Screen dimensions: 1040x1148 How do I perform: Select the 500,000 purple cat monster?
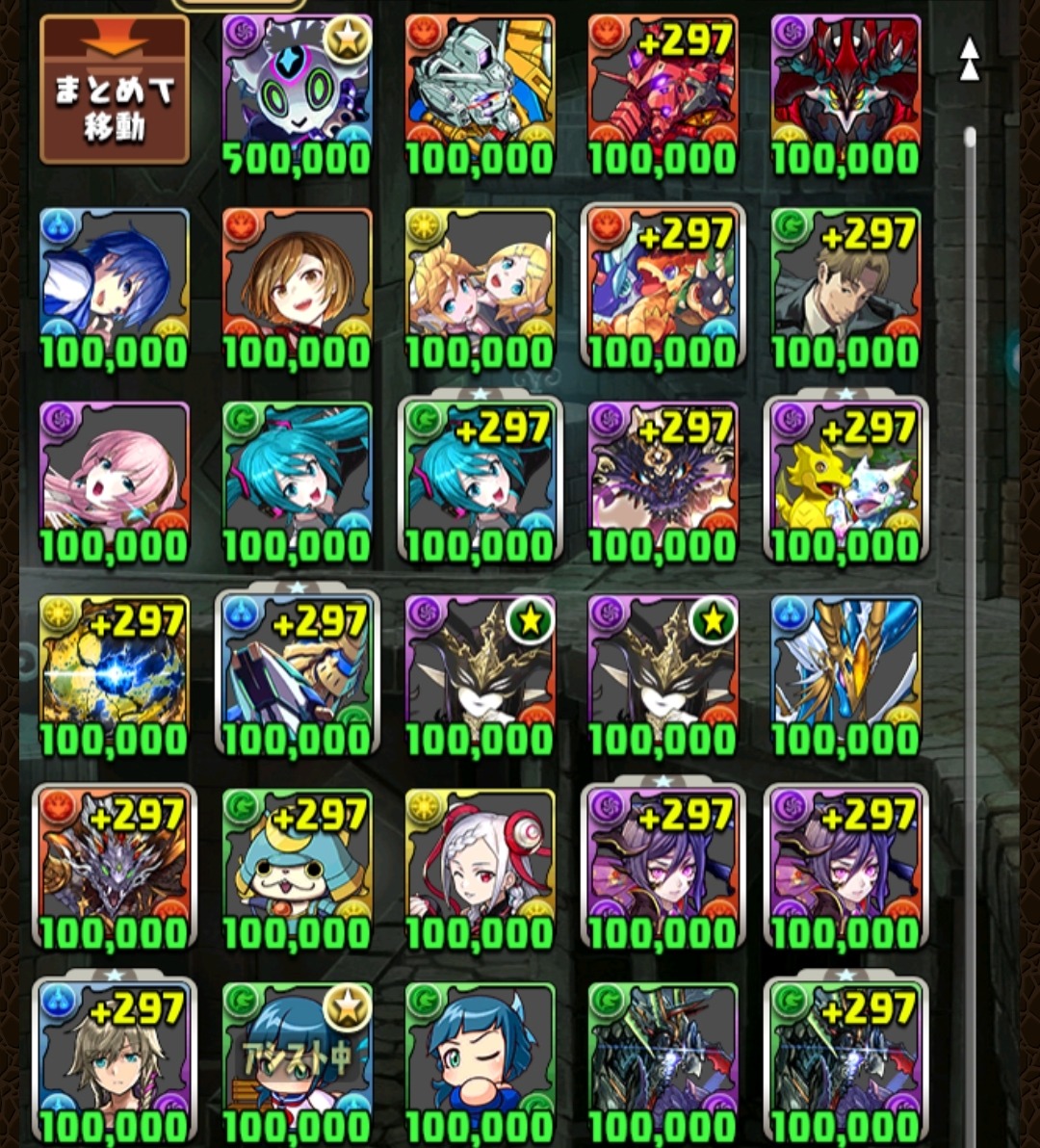pyautogui.click(x=297, y=93)
